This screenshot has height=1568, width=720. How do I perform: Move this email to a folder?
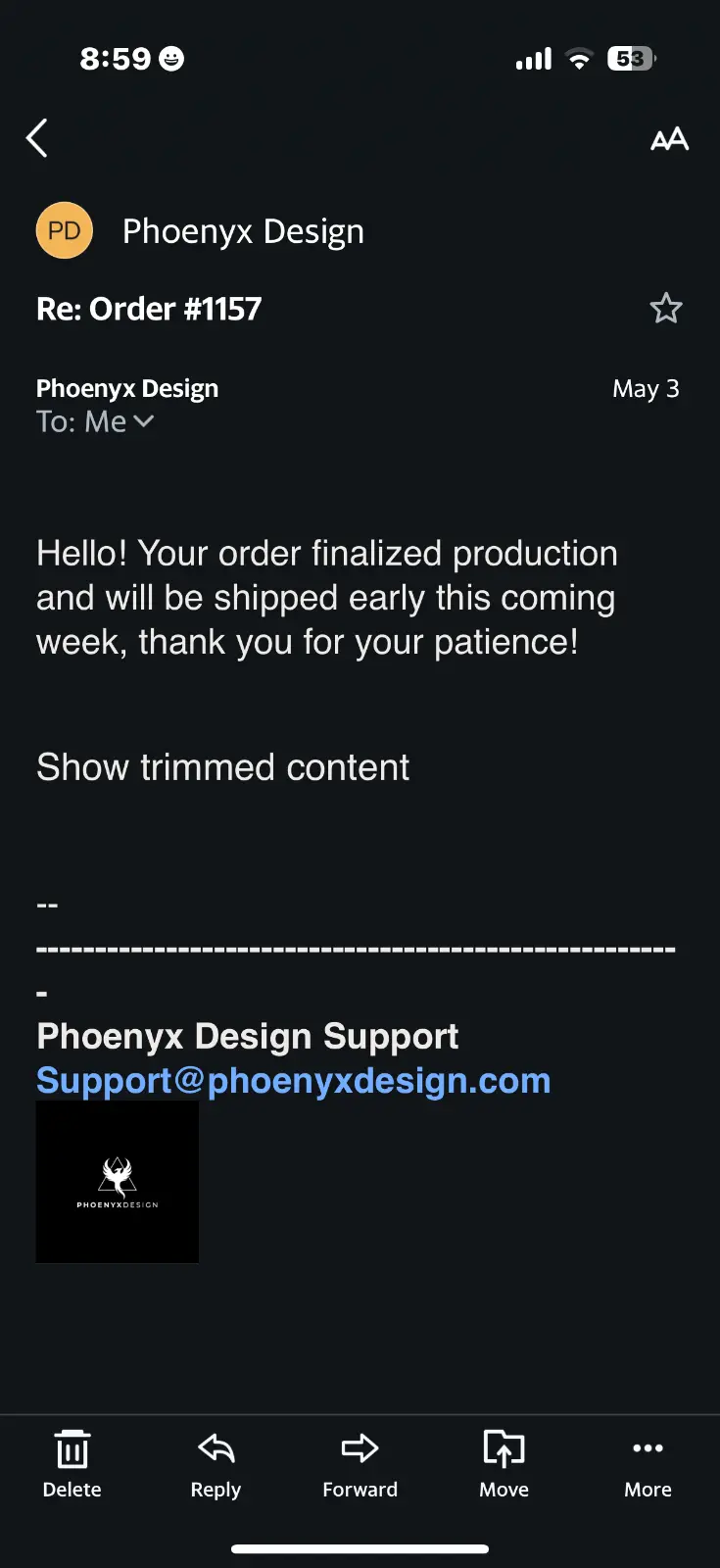(x=504, y=1463)
